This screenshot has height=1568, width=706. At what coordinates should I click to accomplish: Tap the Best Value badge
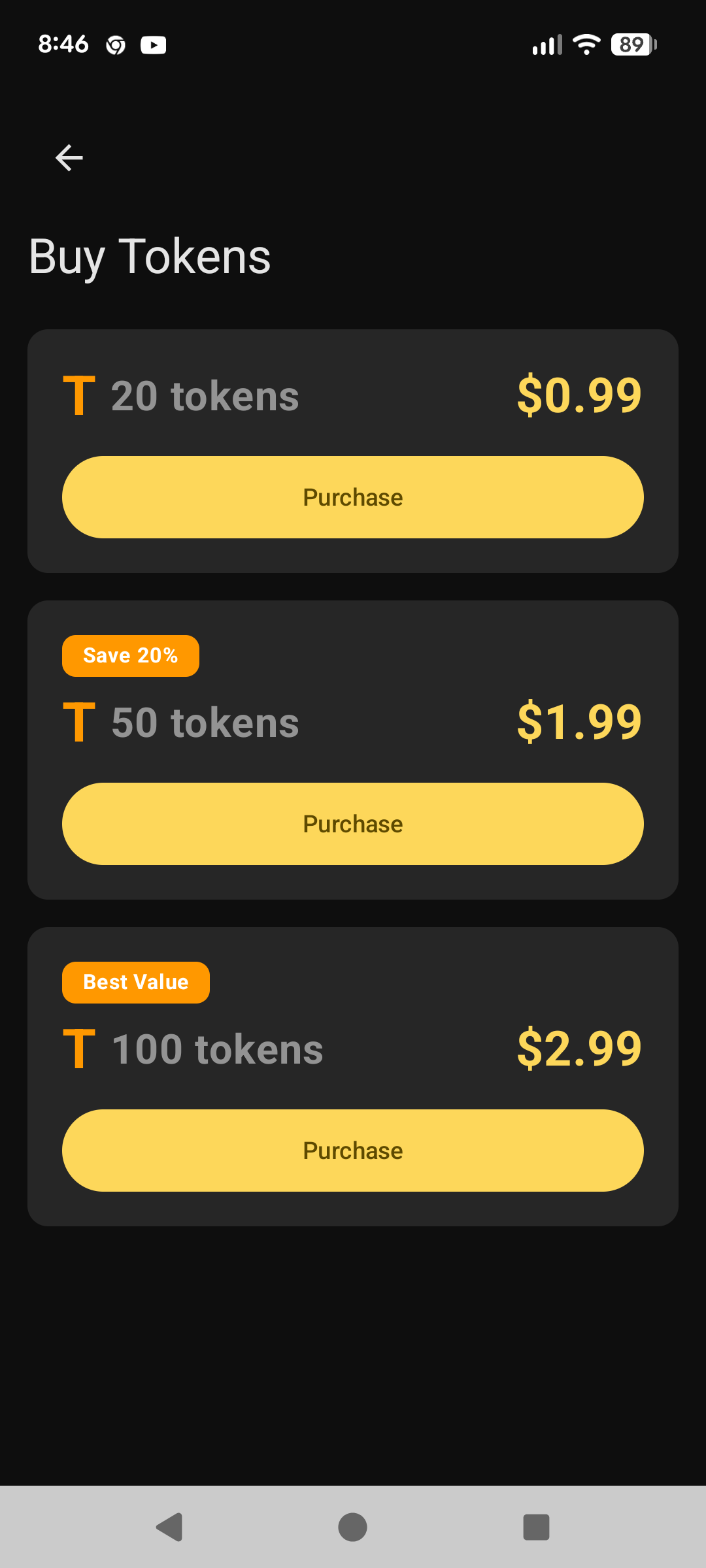(135, 982)
